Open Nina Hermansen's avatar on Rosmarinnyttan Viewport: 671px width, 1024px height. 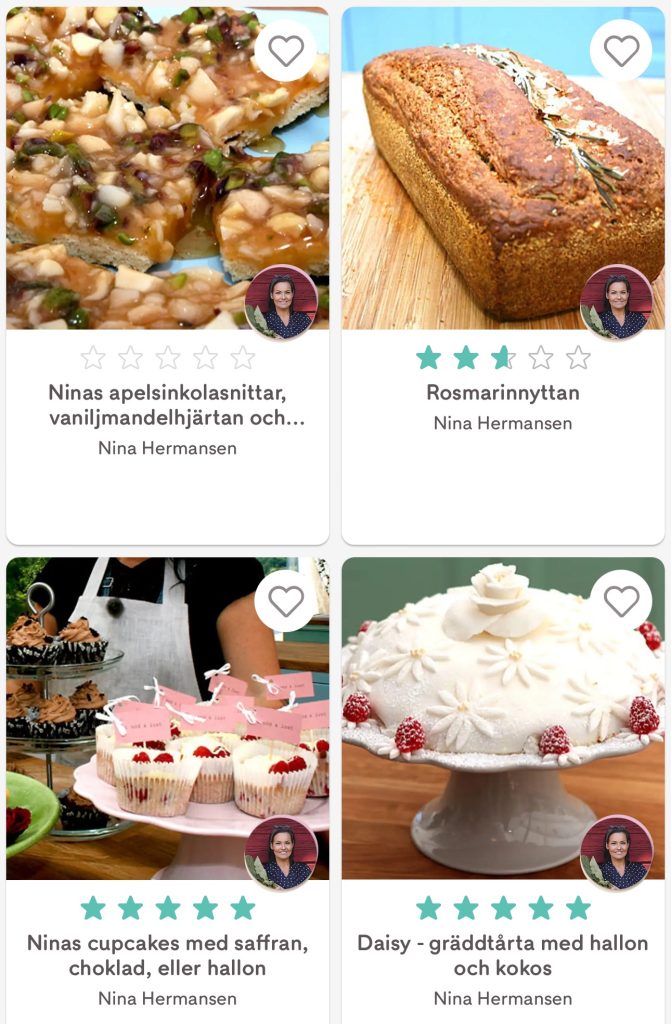pos(616,302)
